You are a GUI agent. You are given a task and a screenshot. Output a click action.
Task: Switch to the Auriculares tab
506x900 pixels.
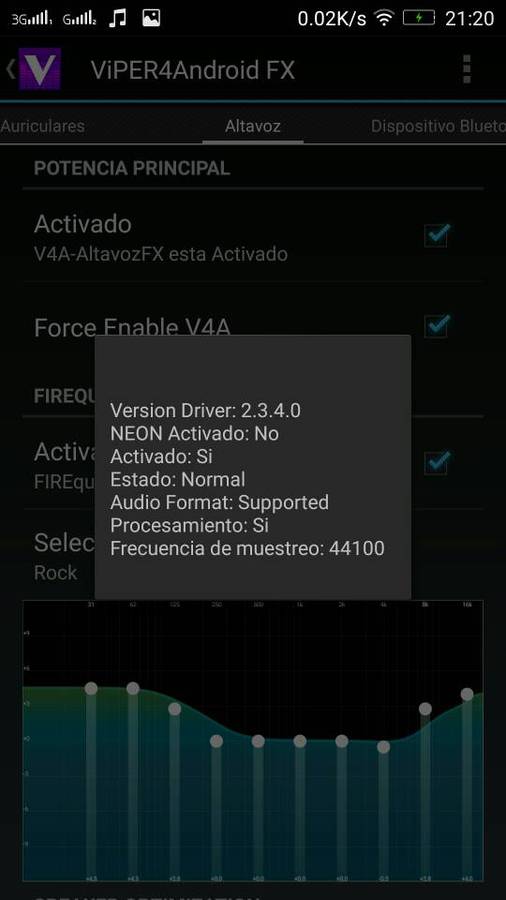click(x=42, y=126)
